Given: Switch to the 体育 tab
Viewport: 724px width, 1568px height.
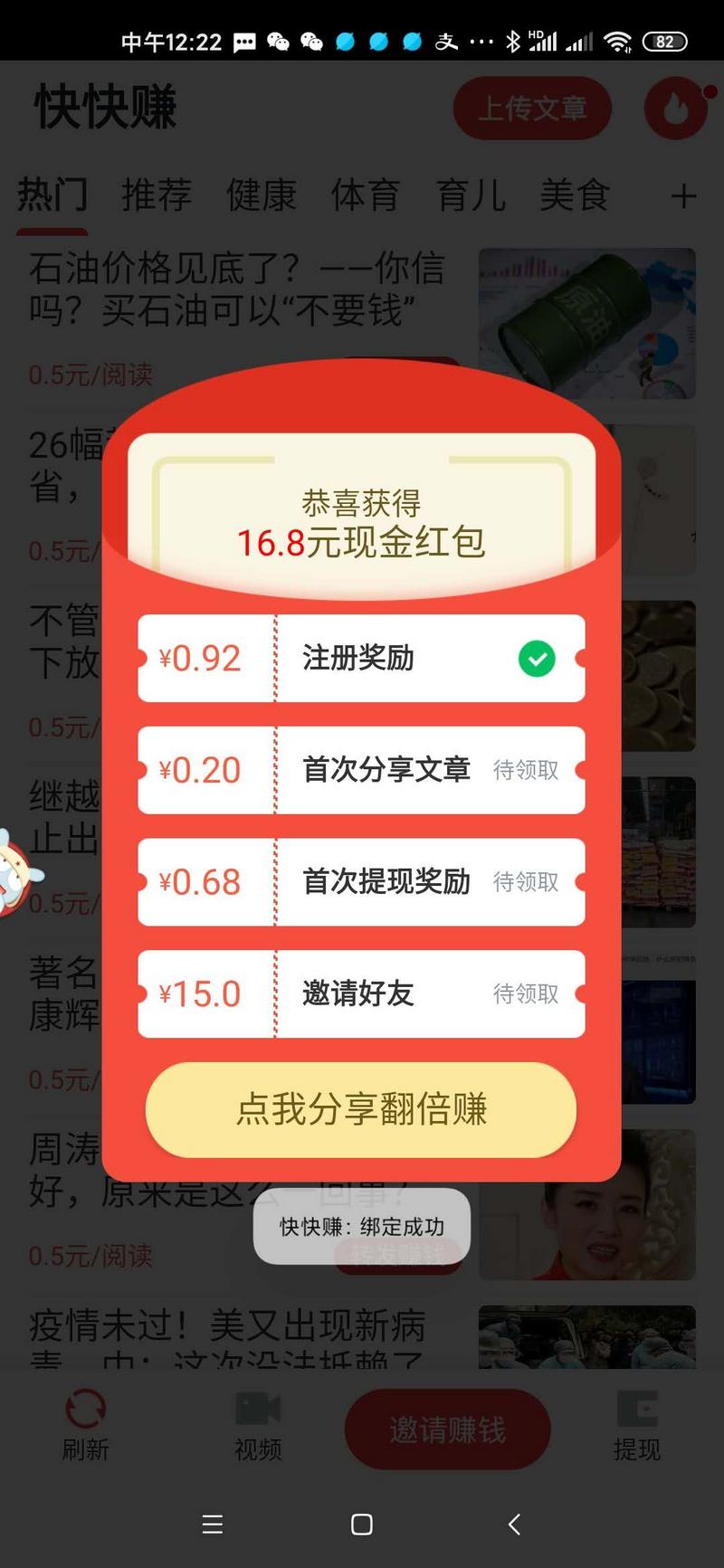Looking at the screenshot, I should tap(365, 195).
